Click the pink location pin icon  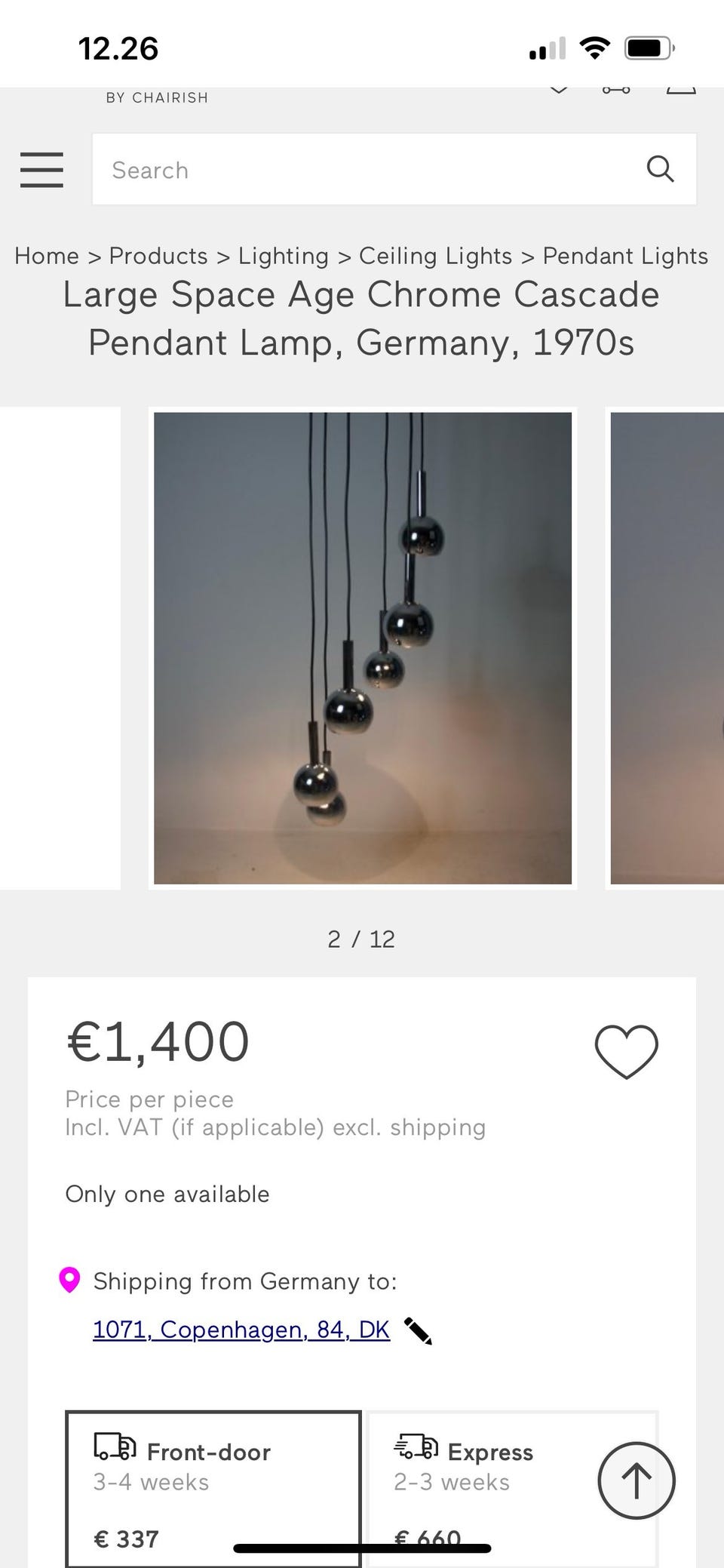click(x=69, y=1281)
